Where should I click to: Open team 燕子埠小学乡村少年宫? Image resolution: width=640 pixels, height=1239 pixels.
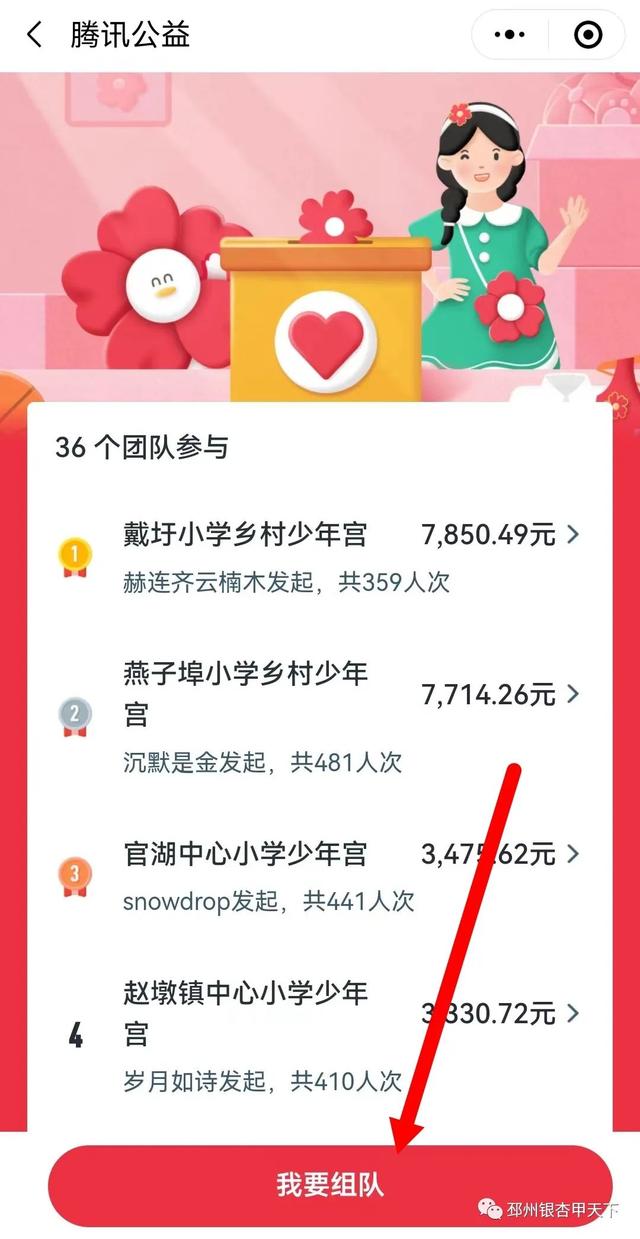tap(320, 715)
